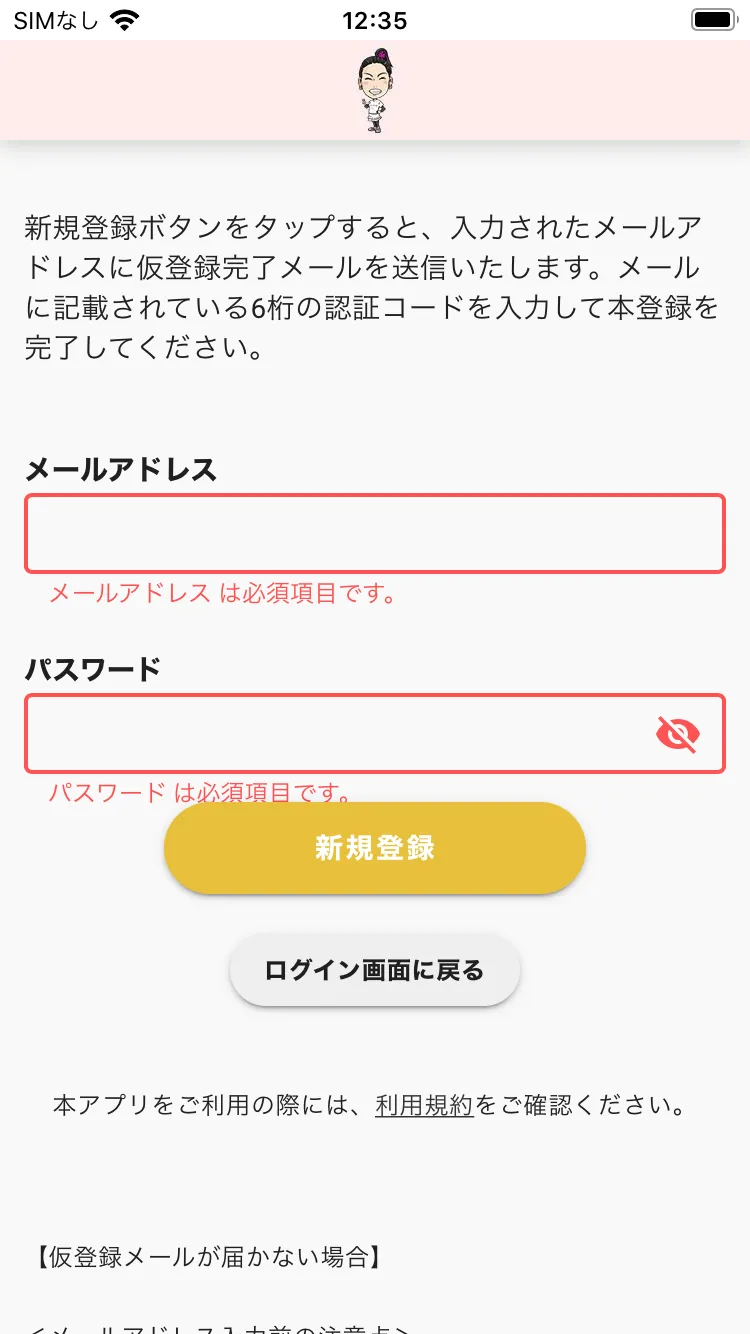Image resolution: width=750 pixels, height=1334 pixels.
Task: Open the 利用規約 link
Action: [424, 1106]
